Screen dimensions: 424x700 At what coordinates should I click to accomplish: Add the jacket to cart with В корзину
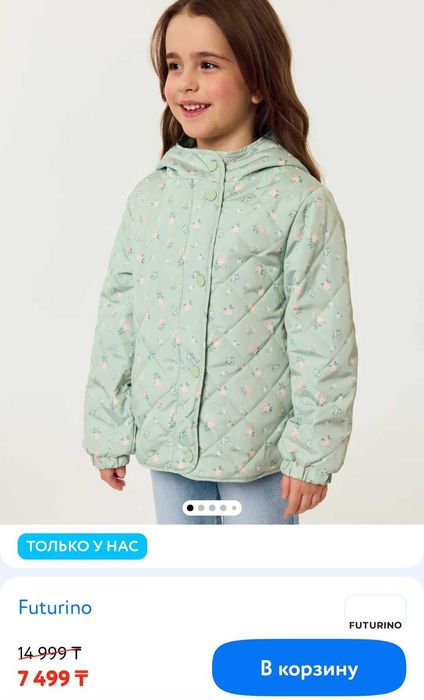(309, 668)
